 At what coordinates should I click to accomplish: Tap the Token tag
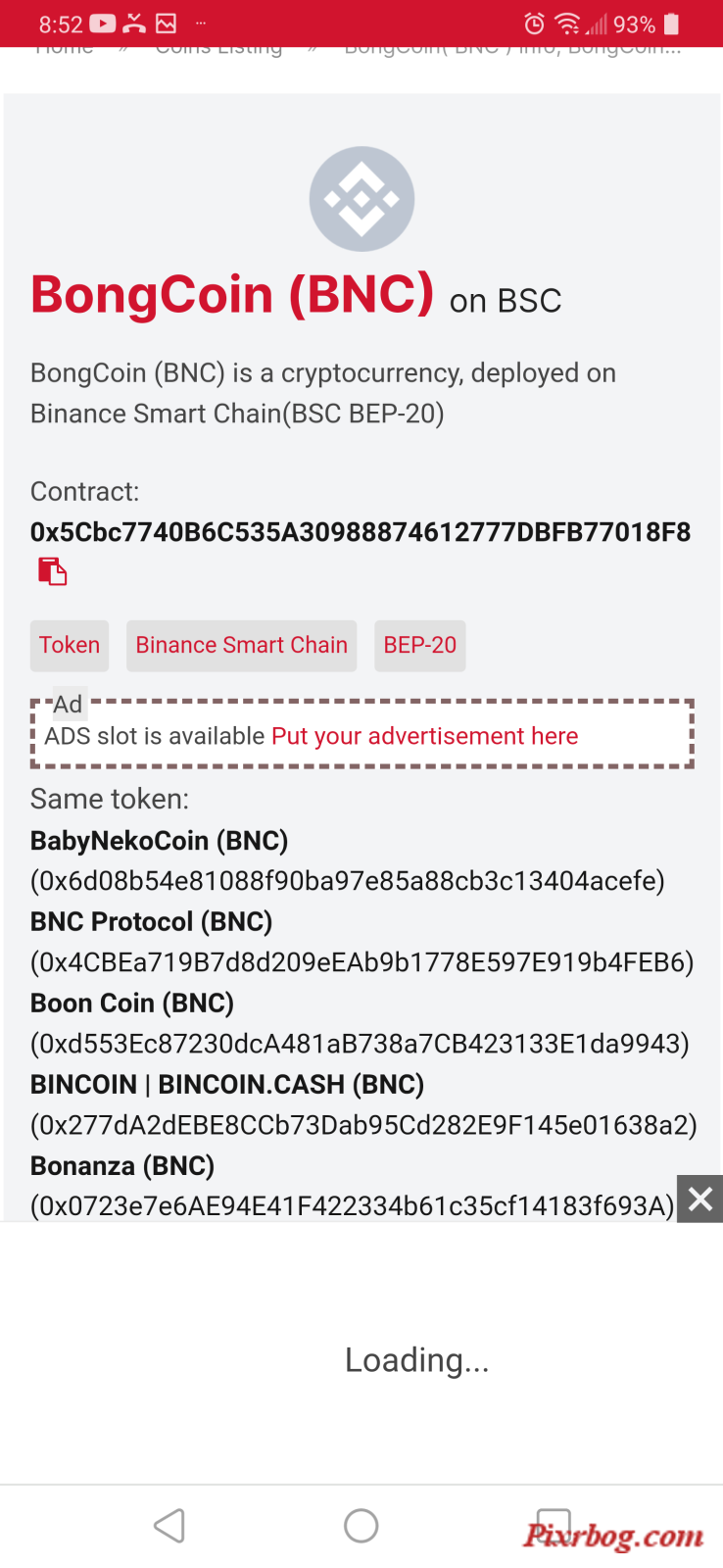[x=70, y=645]
